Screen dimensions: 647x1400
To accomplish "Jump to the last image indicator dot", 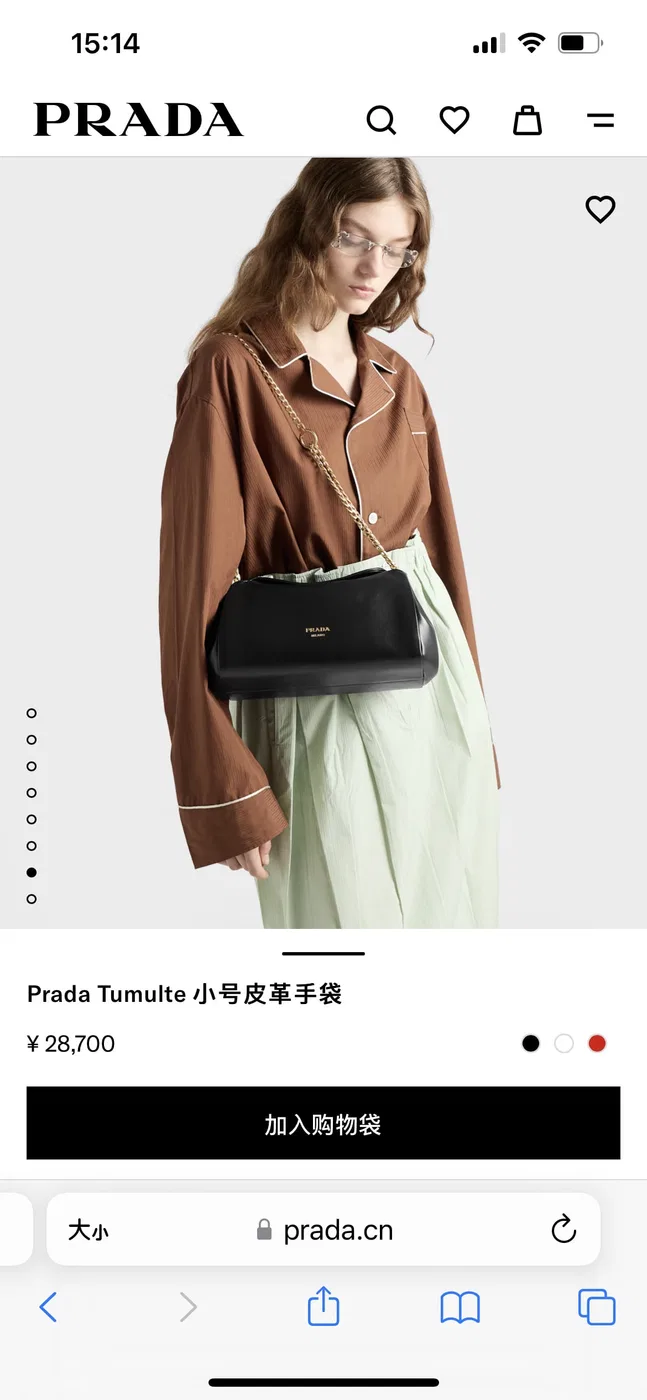I will [x=32, y=899].
